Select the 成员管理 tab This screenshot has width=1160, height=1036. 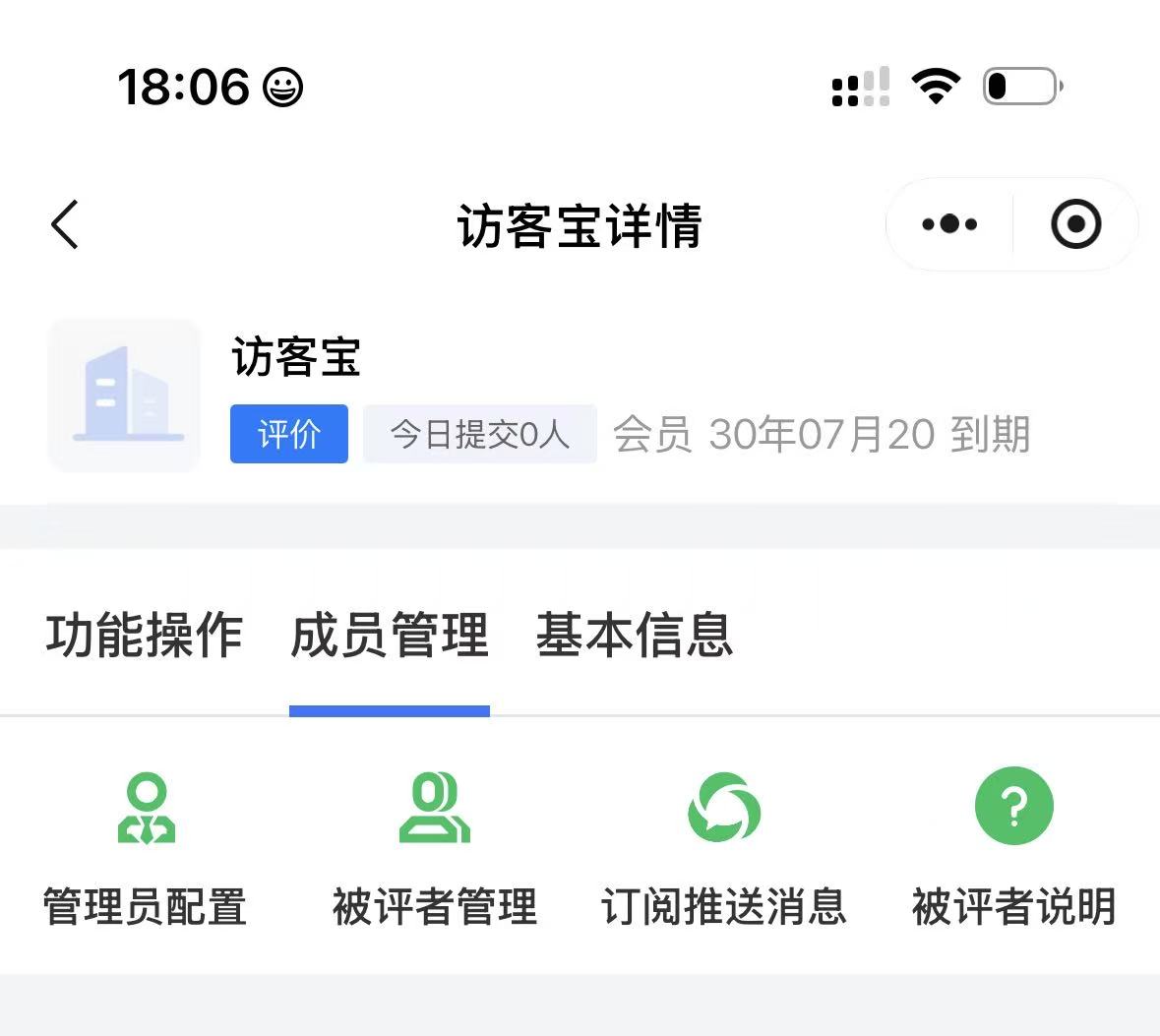tap(390, 635)
